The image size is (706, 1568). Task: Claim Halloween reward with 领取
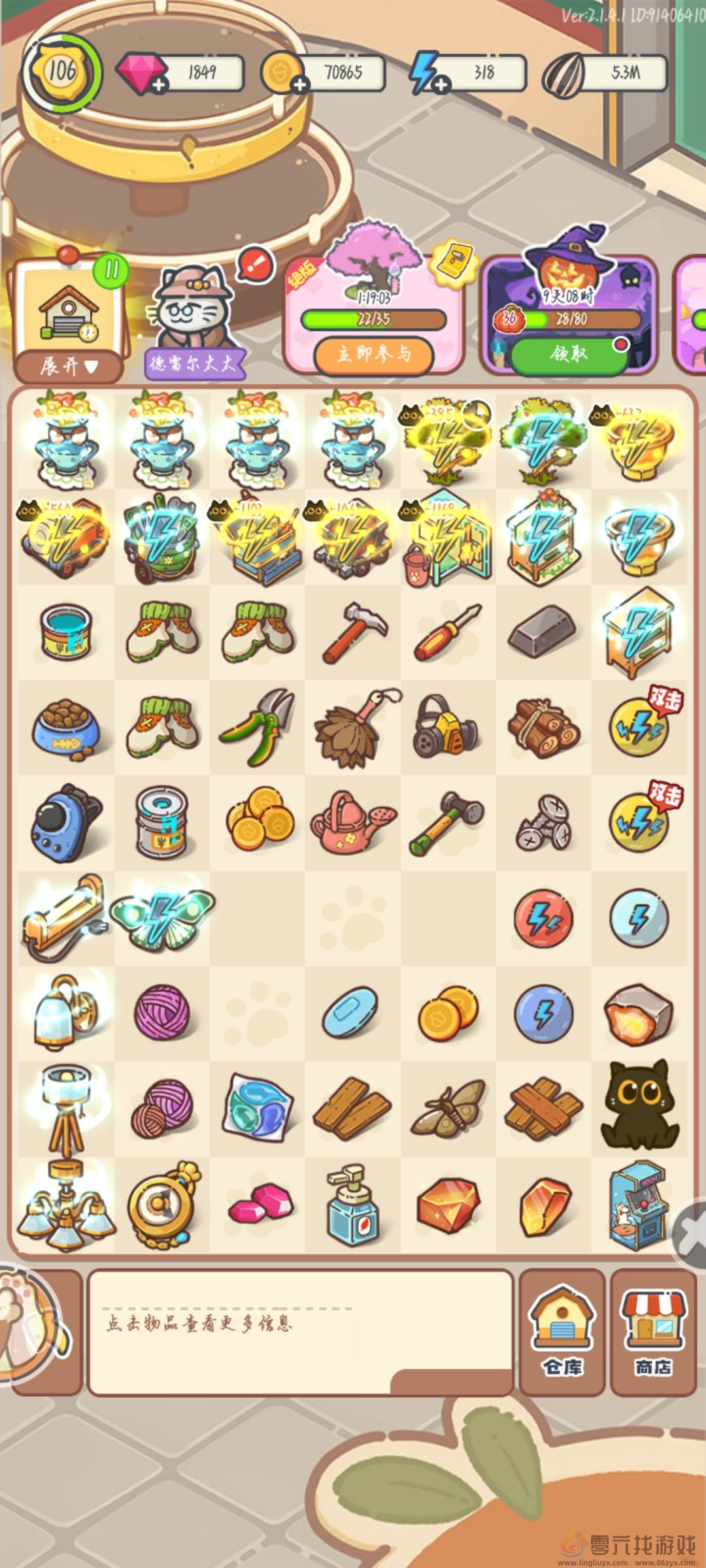tap(569, 353)
